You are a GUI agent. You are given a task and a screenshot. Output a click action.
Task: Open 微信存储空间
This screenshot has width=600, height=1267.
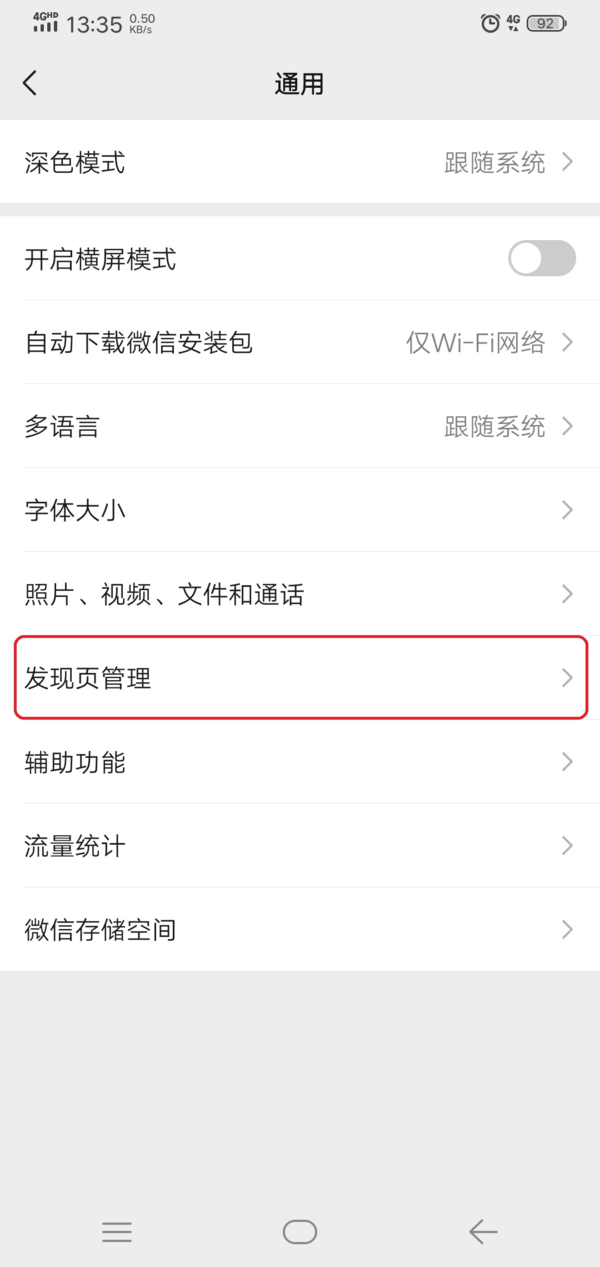pos(300,930)
